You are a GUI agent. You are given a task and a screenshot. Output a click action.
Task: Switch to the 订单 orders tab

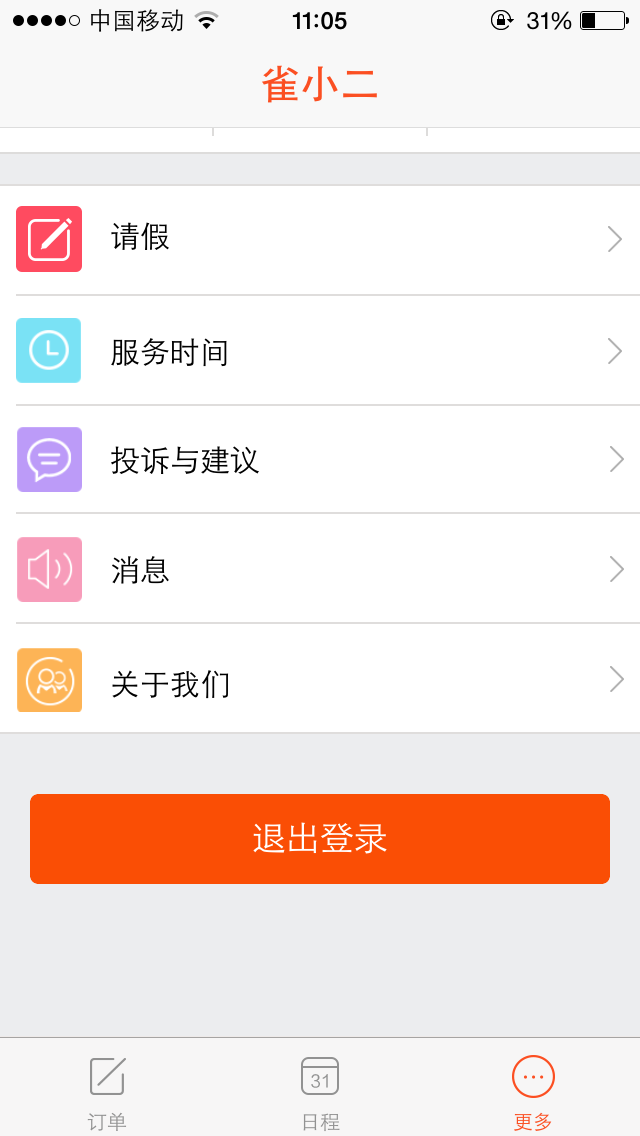pyautogui.click(x=107, y=1092)
